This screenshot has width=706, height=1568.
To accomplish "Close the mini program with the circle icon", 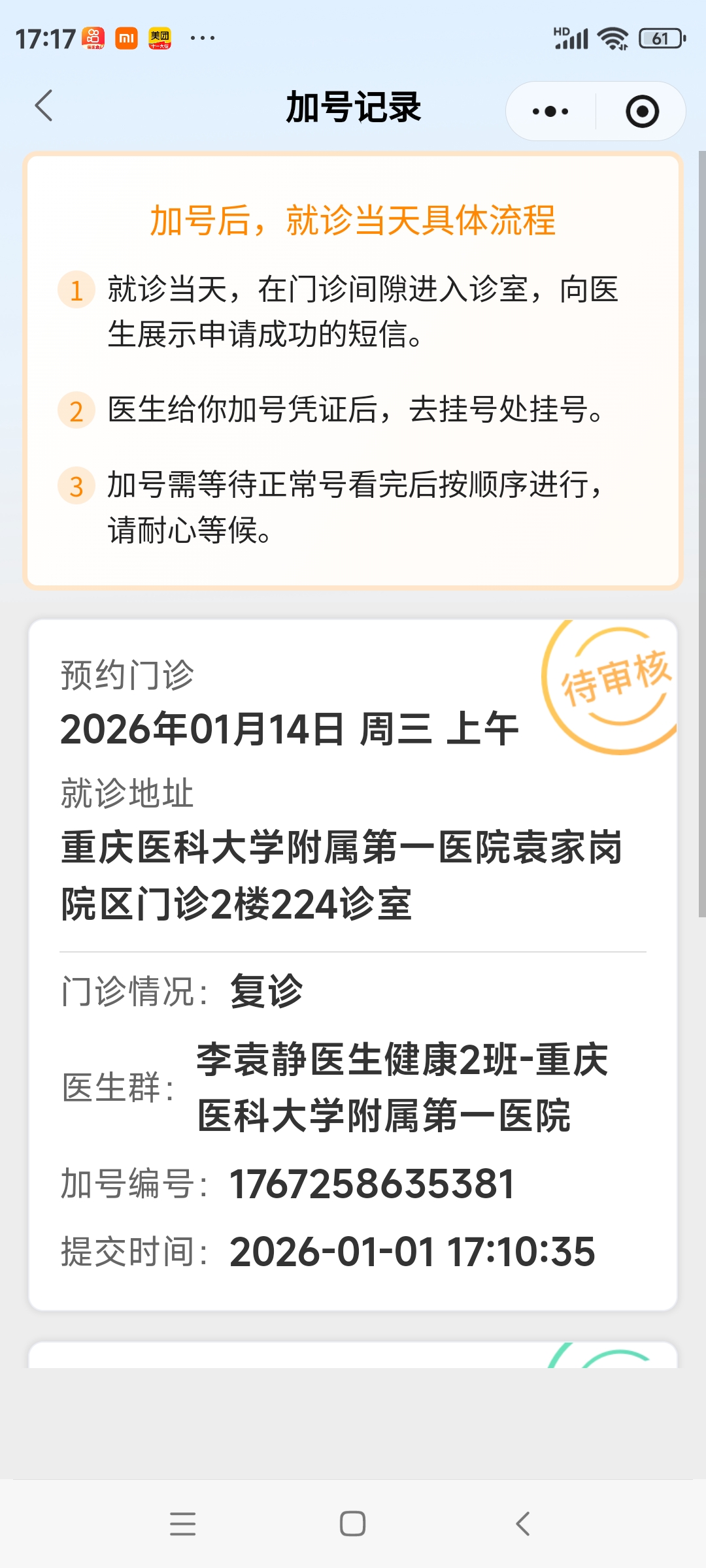I will point(642,112).
